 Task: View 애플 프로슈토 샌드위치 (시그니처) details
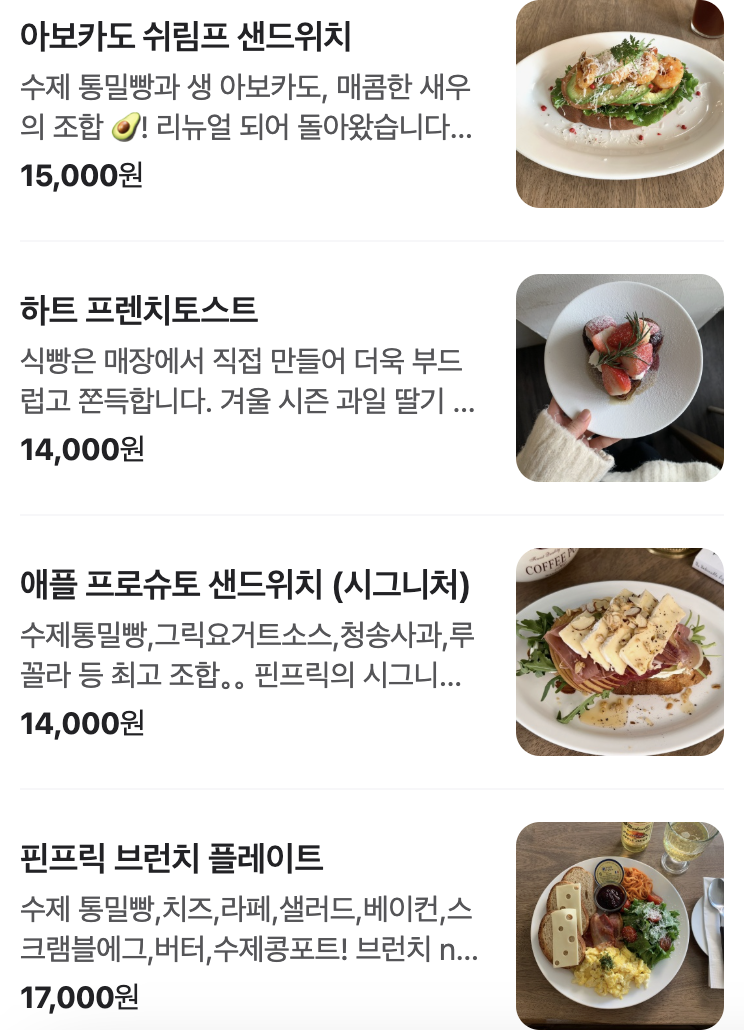point(245,584)
